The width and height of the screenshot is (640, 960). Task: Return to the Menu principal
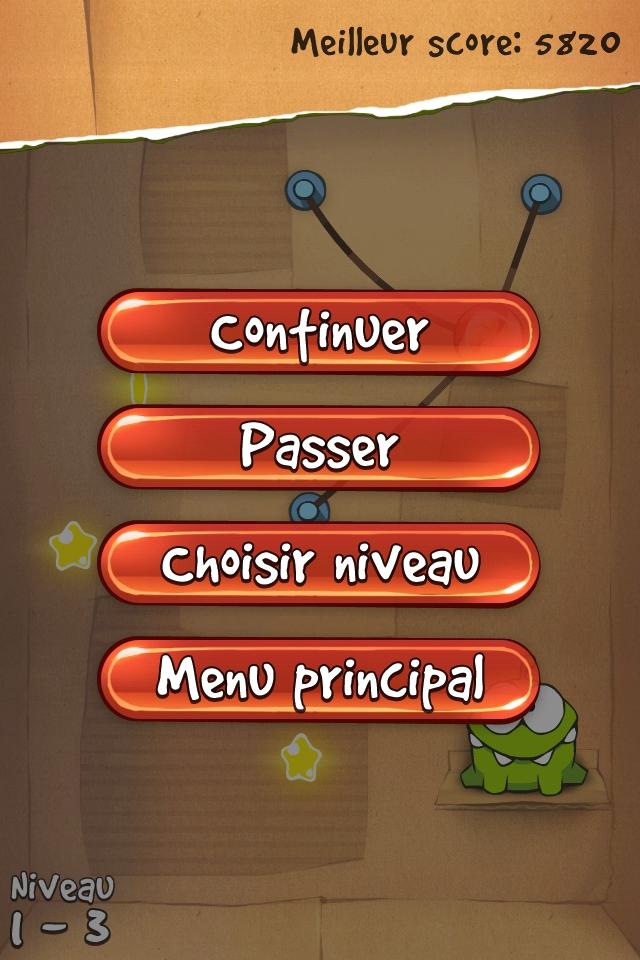pyautogui.click(x=319, y=679)
